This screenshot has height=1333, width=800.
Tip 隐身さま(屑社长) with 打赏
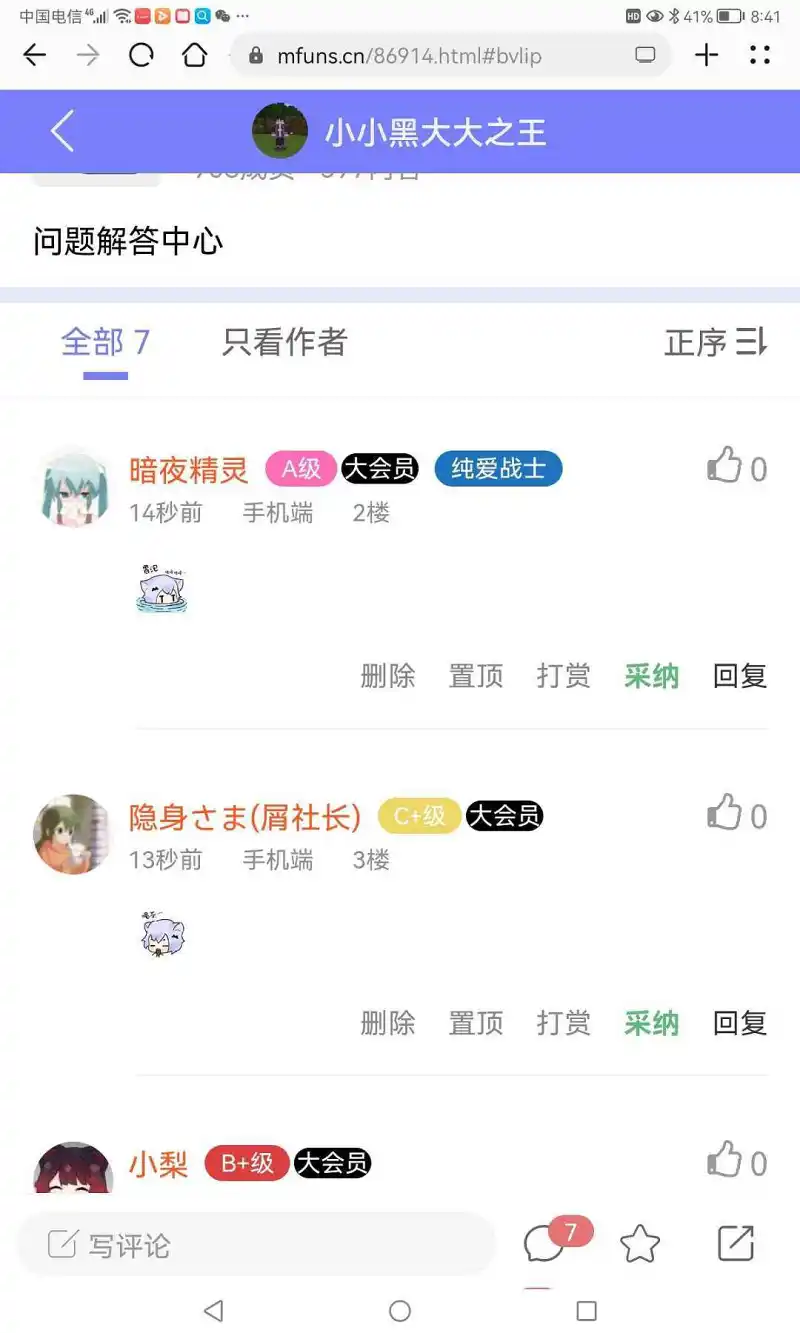click(x=564, y=1023)
